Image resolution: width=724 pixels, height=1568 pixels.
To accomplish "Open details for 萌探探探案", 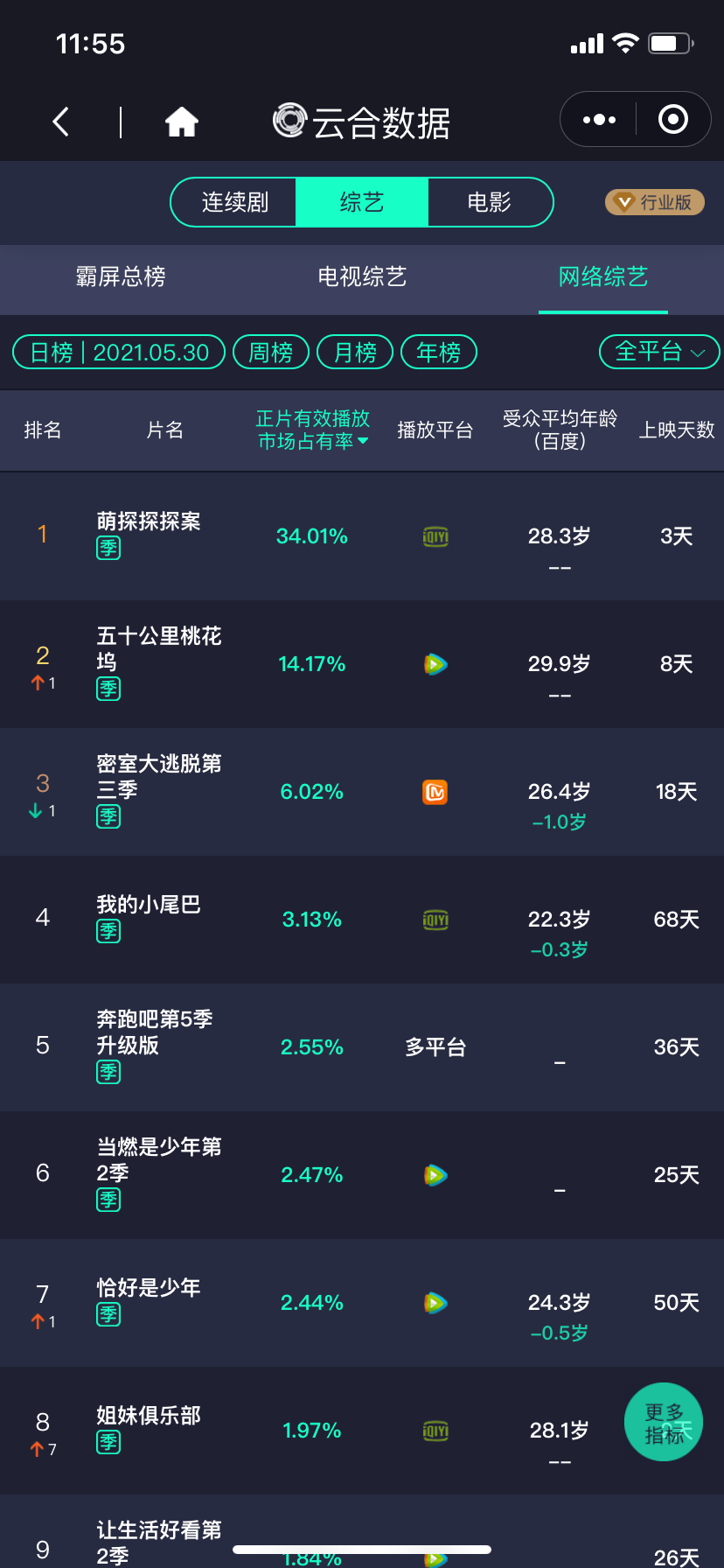I will click(x=149, y=522).
